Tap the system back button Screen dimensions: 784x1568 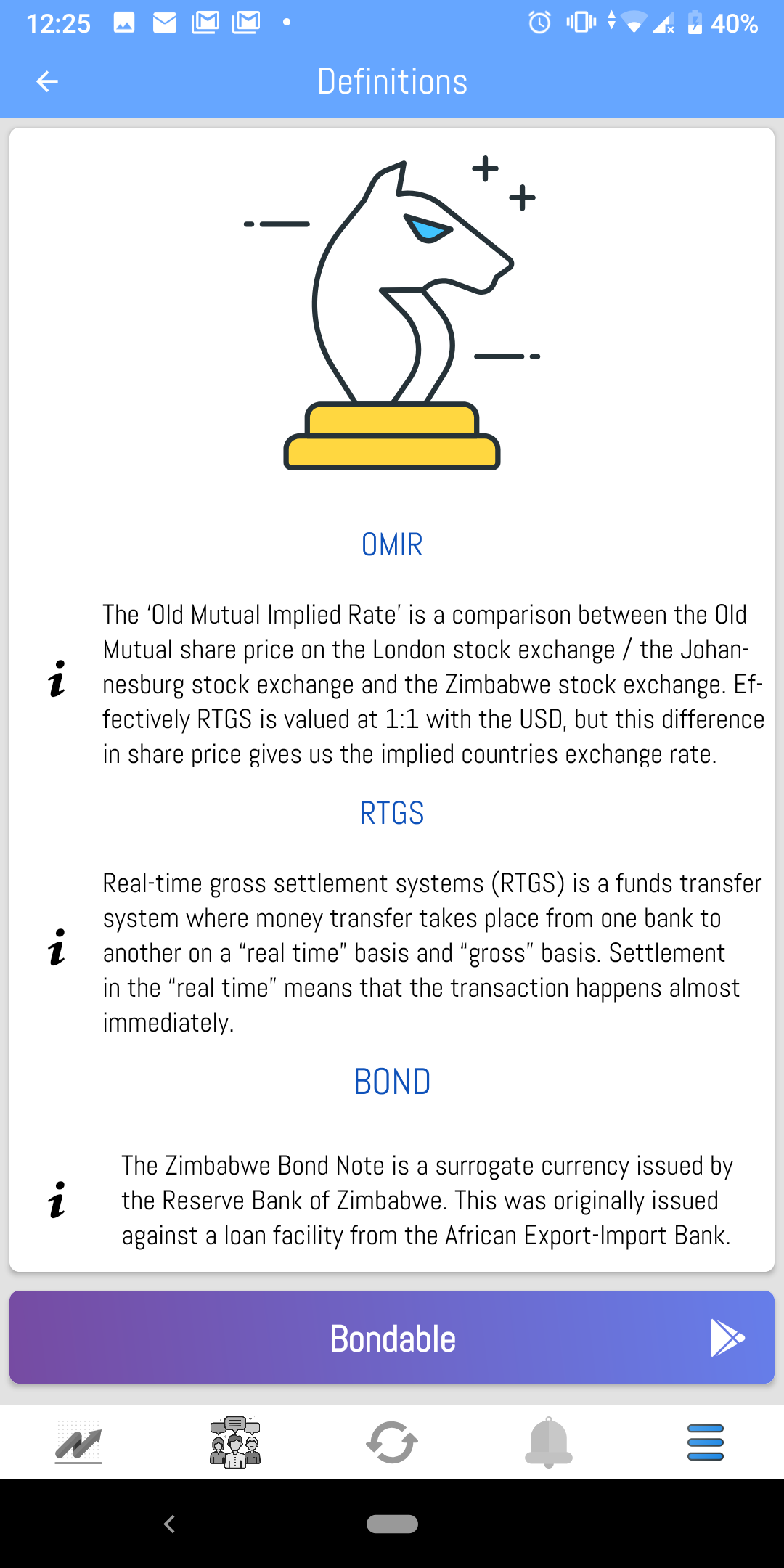170,1524
